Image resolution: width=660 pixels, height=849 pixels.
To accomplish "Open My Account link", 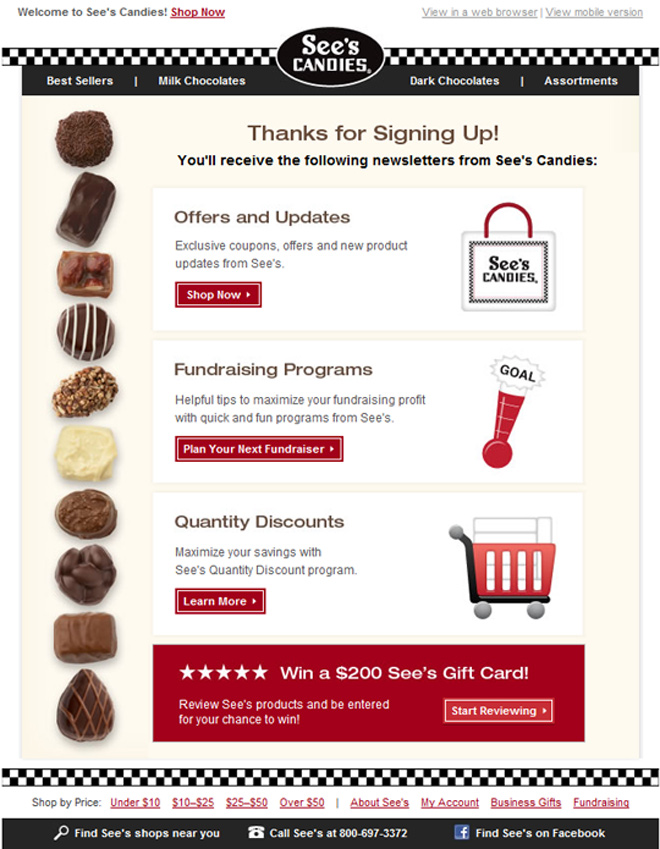I will click(x=449, y=803).
